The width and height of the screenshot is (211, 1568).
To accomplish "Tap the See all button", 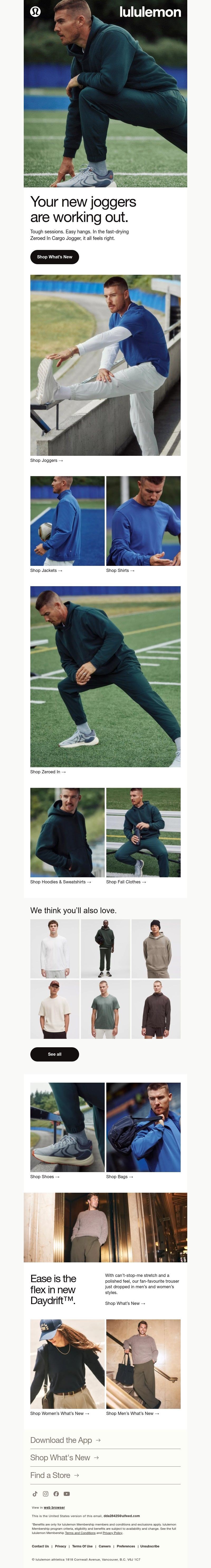I will click(54, 1054).
